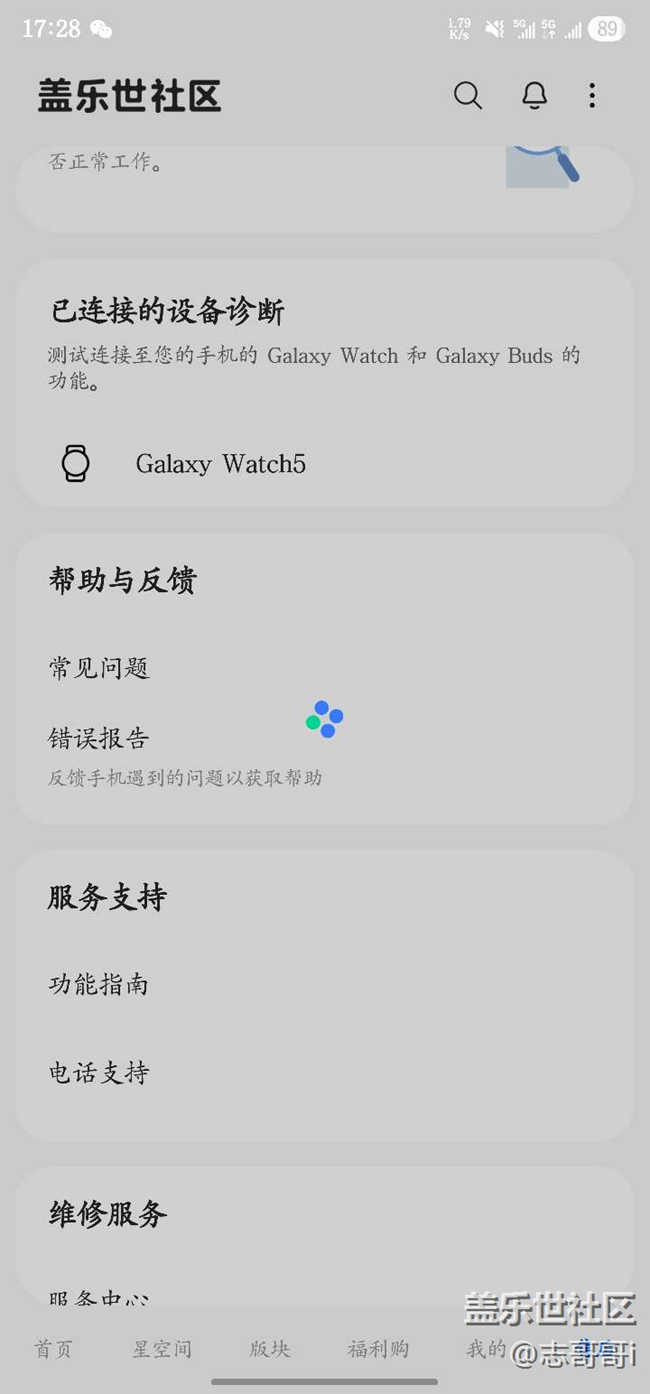
Task: Select Galaxy Watch5 for device diagnostics
Action: (220, 464)
